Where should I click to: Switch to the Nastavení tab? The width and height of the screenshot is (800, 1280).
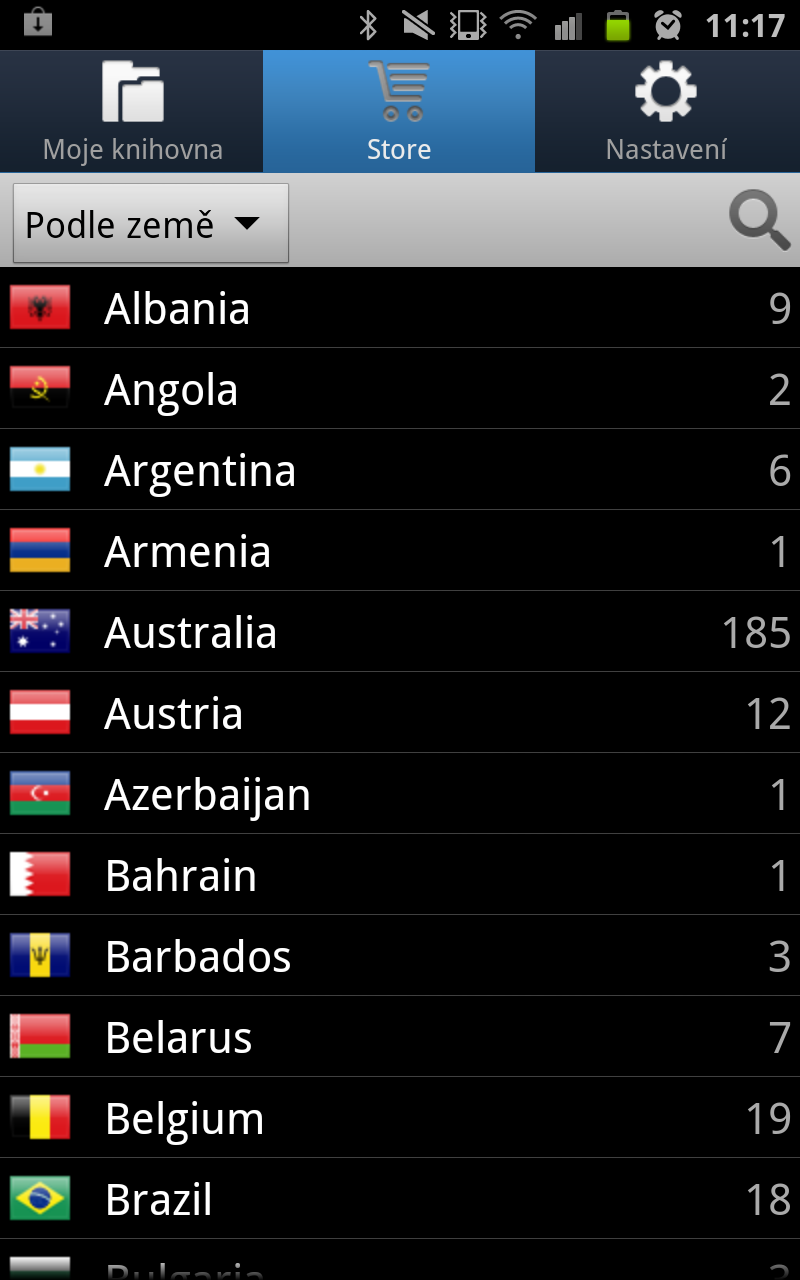pos(667,112)
